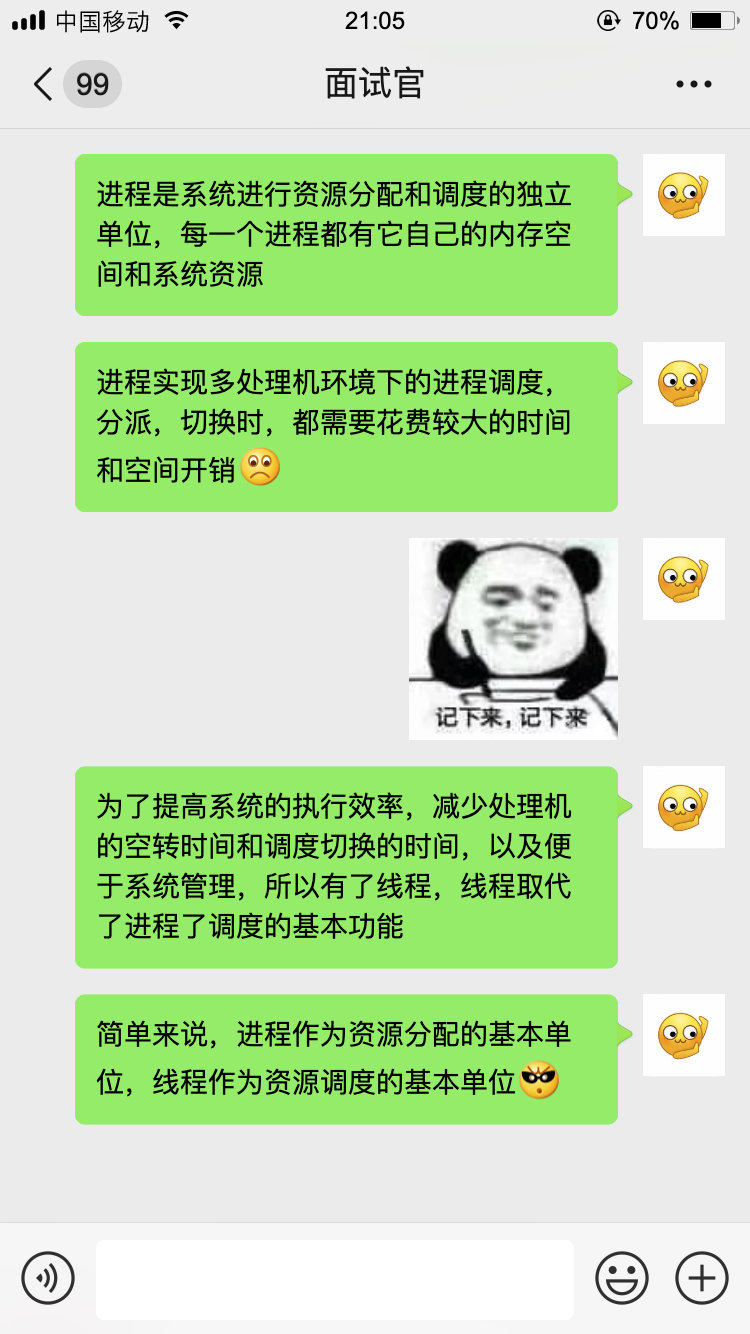The width and height of the screenshot is (750, 1334).
Task: Tap avatar beside the panda meme
Action: [683, 579]
